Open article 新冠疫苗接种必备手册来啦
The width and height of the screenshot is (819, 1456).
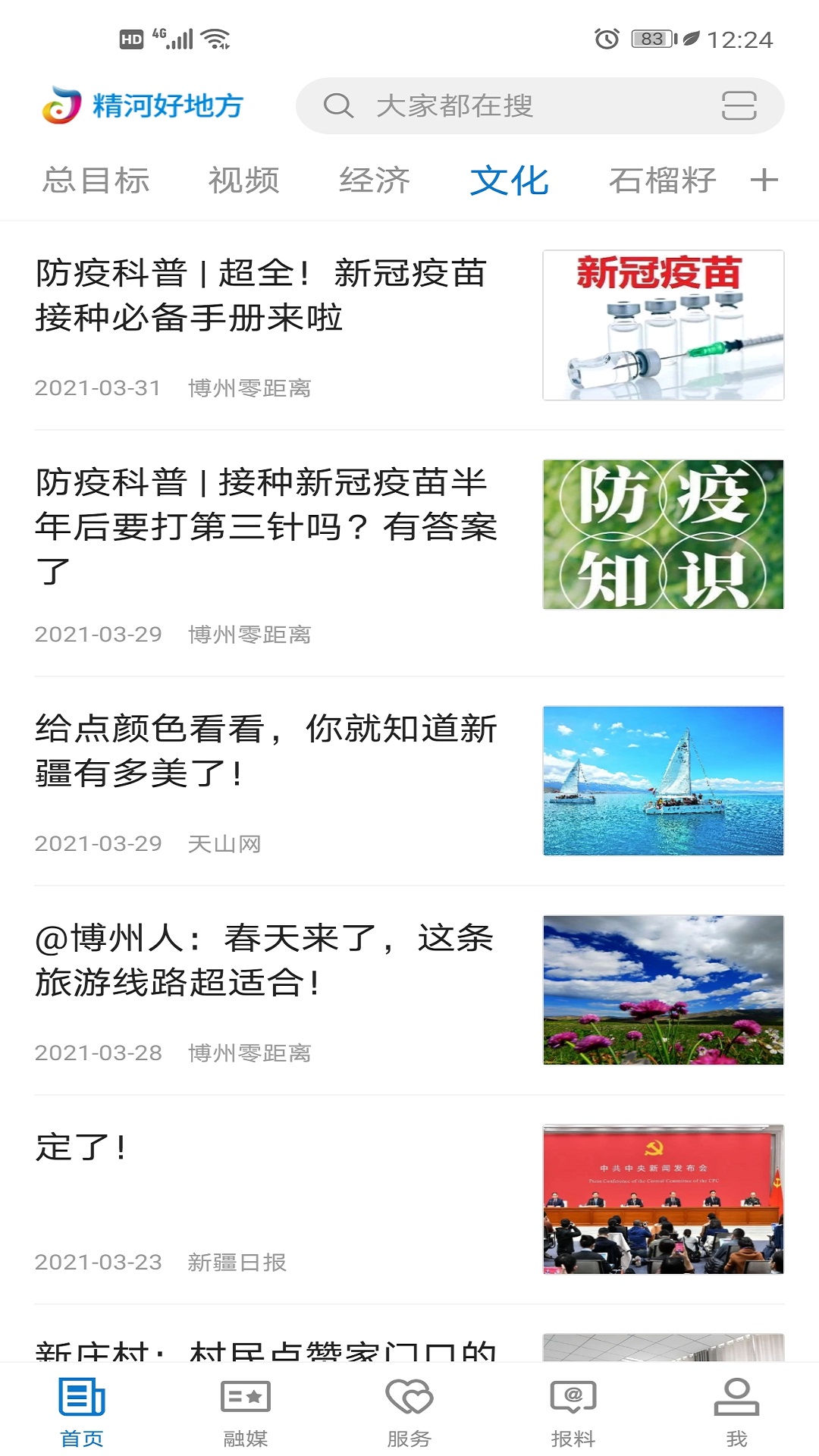(262, 296)
